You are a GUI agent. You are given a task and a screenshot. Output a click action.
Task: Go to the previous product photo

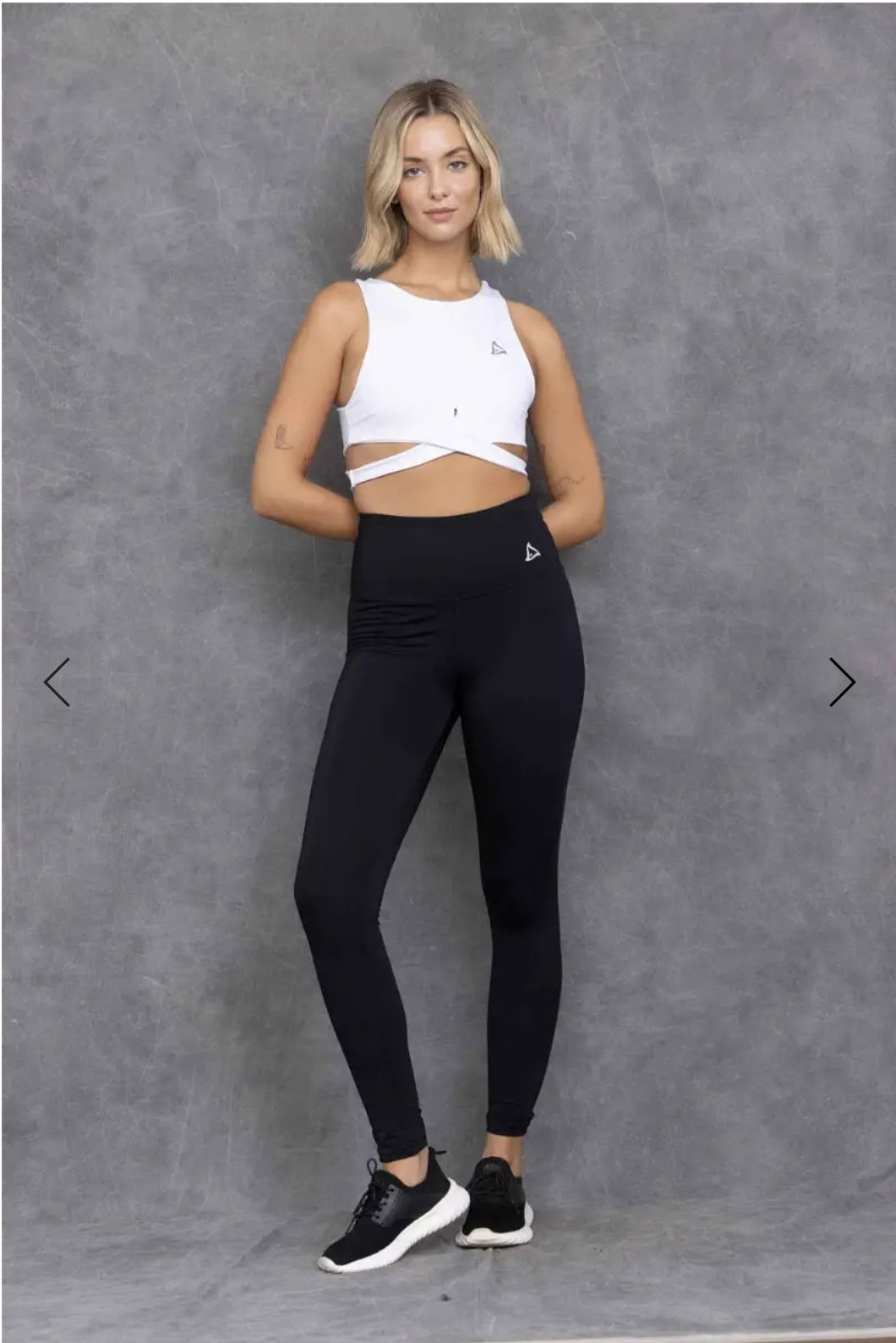57,682
